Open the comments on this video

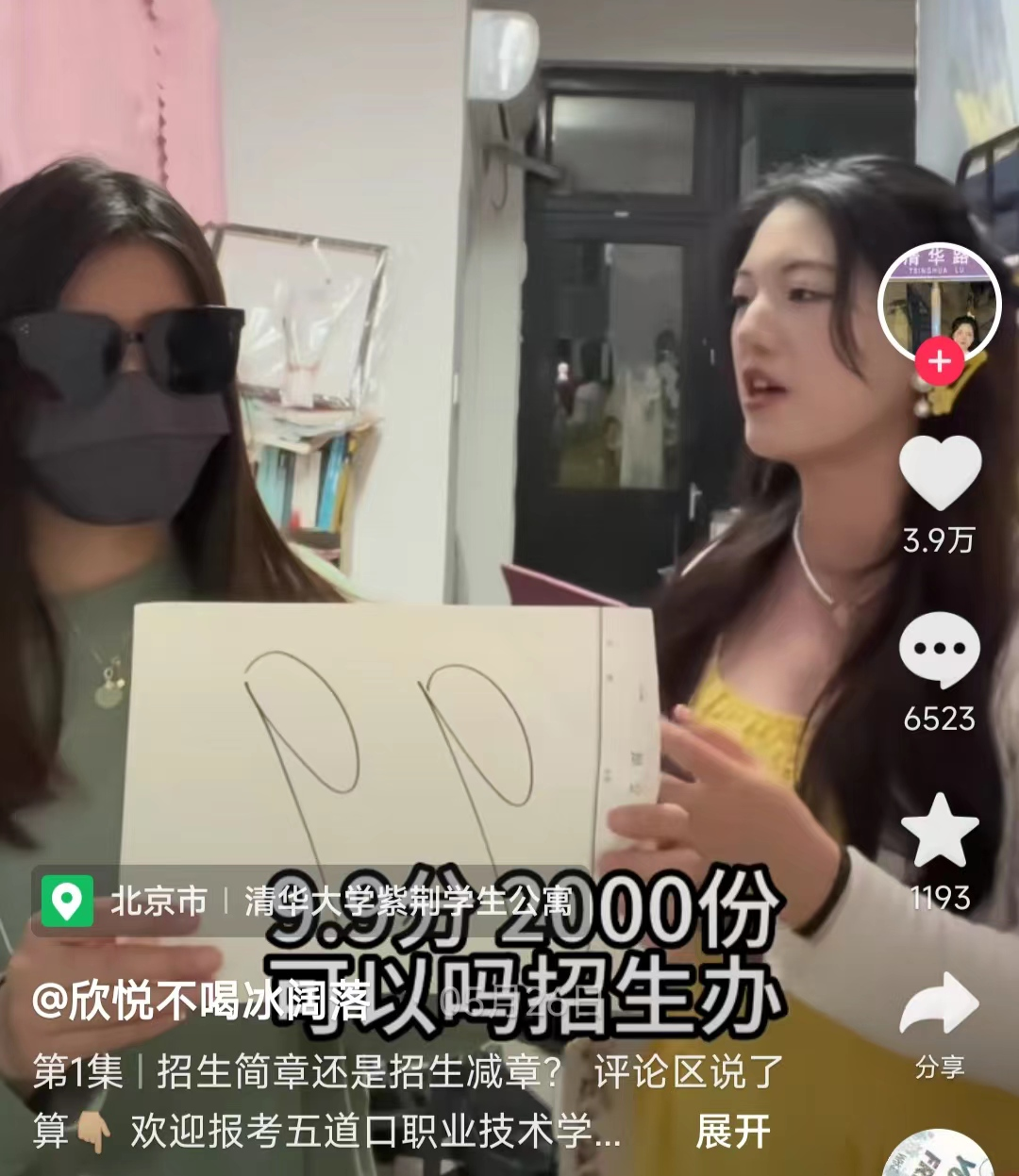940,651
